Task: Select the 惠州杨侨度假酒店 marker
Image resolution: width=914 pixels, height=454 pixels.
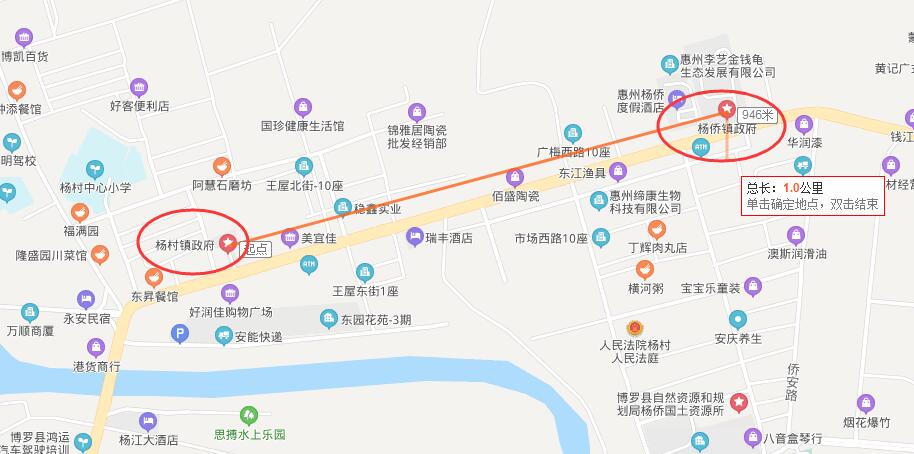Action: 678,98
